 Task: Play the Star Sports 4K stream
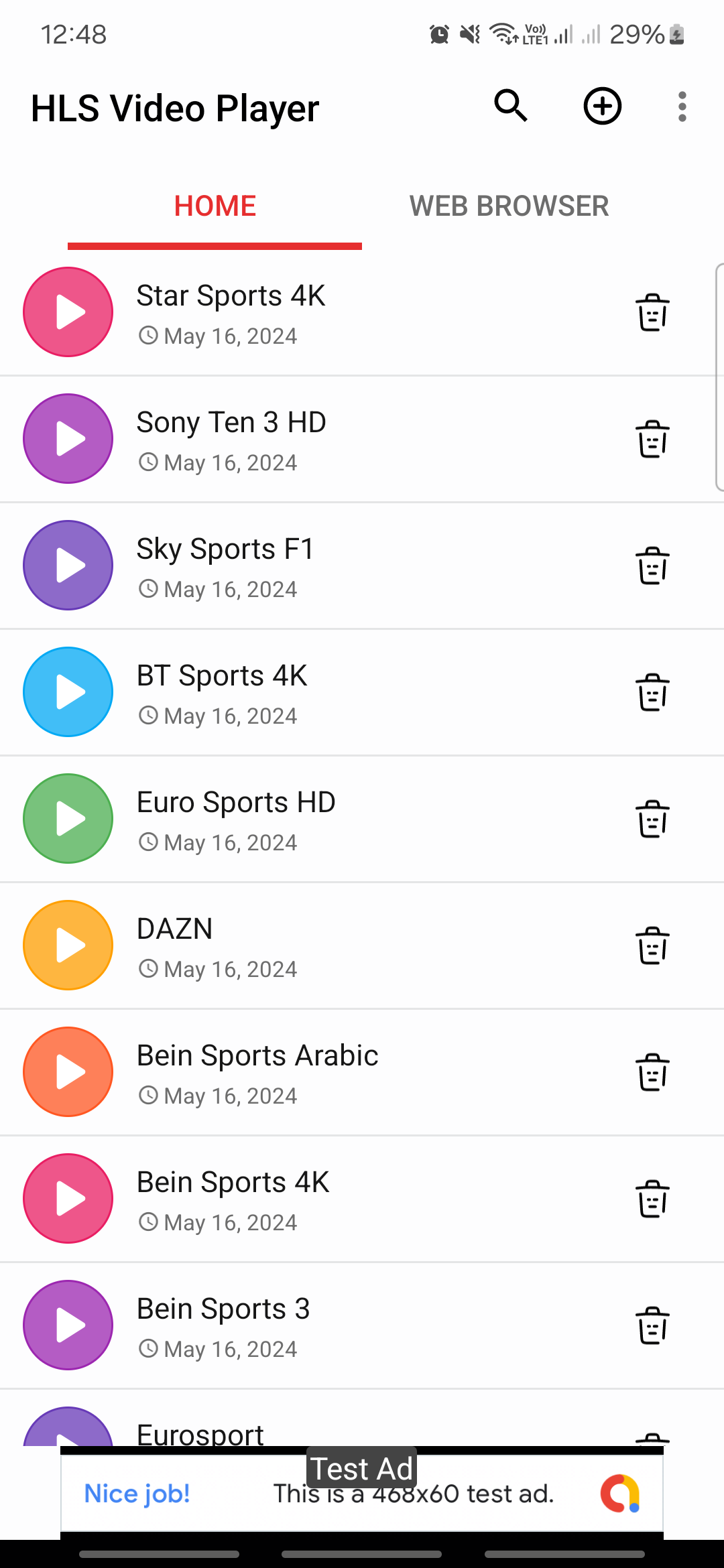tap(68, 311)
